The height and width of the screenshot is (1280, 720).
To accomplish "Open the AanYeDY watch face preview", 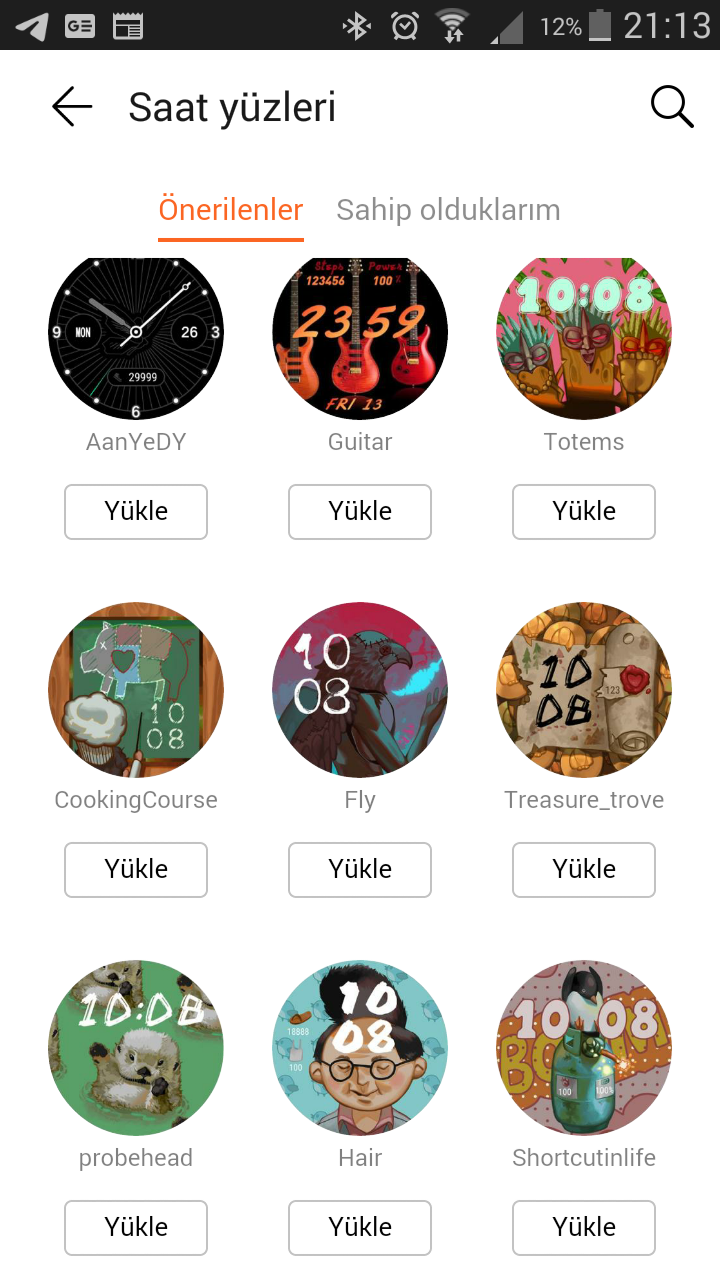I will (136, 335).
